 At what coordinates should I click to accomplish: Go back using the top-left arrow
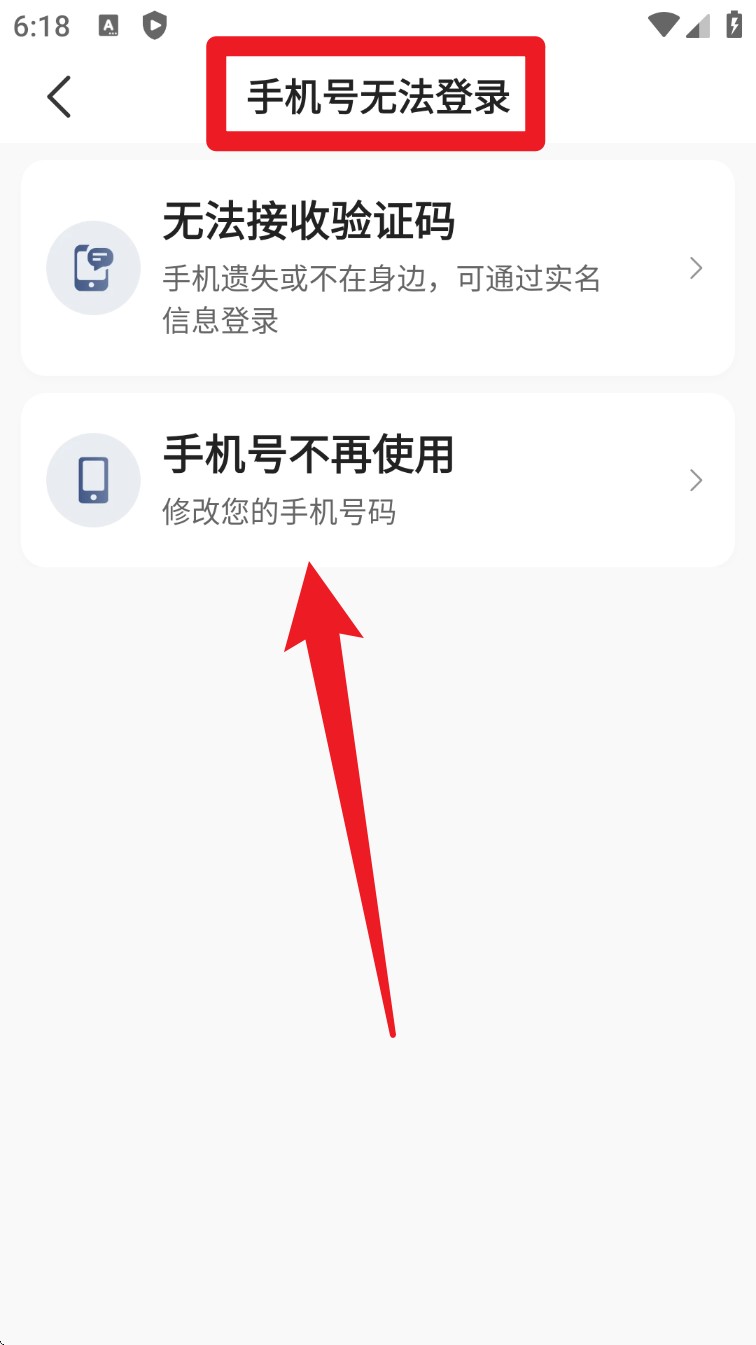click(59, 97)
